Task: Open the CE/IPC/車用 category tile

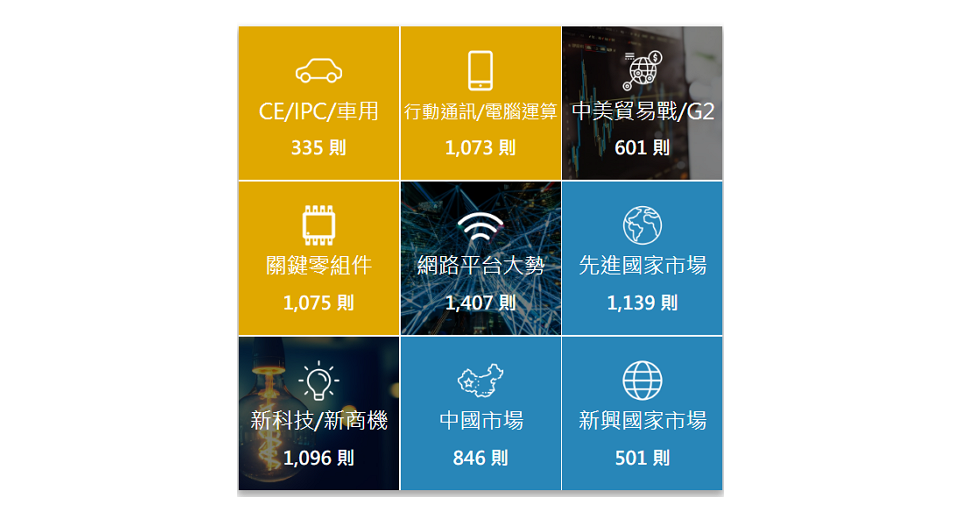Action: tap(319, 104)
